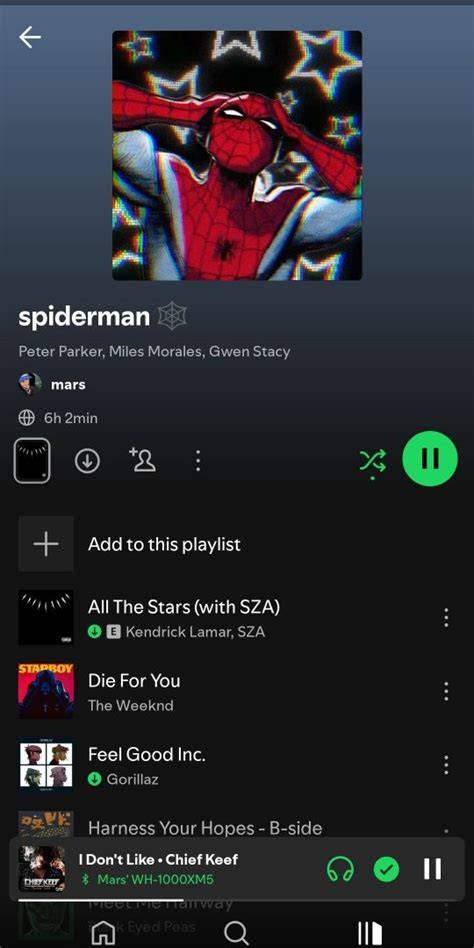Open options for All The Stars track
This screenshot has height=948, width=474.
(446, 617)
